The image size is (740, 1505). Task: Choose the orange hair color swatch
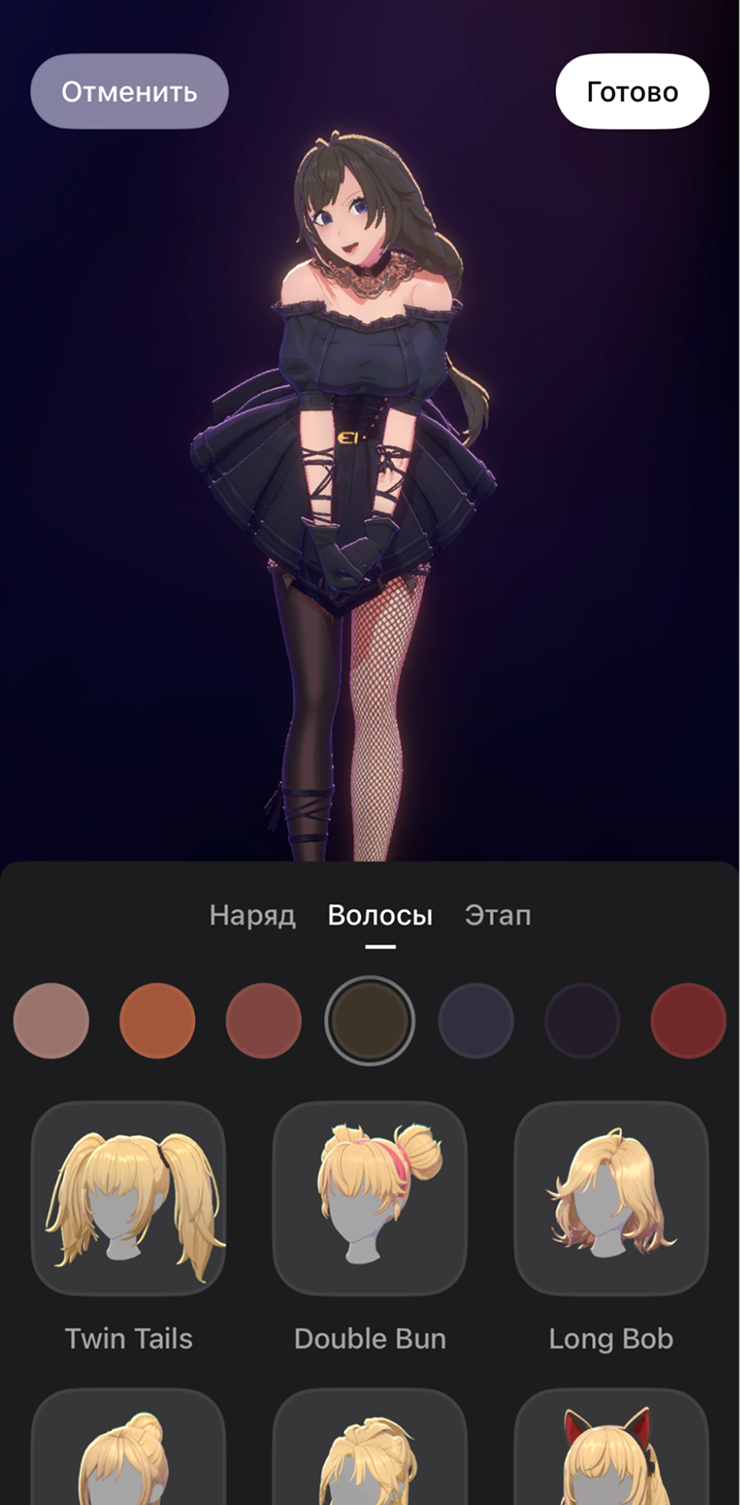tap(157, 1021)
